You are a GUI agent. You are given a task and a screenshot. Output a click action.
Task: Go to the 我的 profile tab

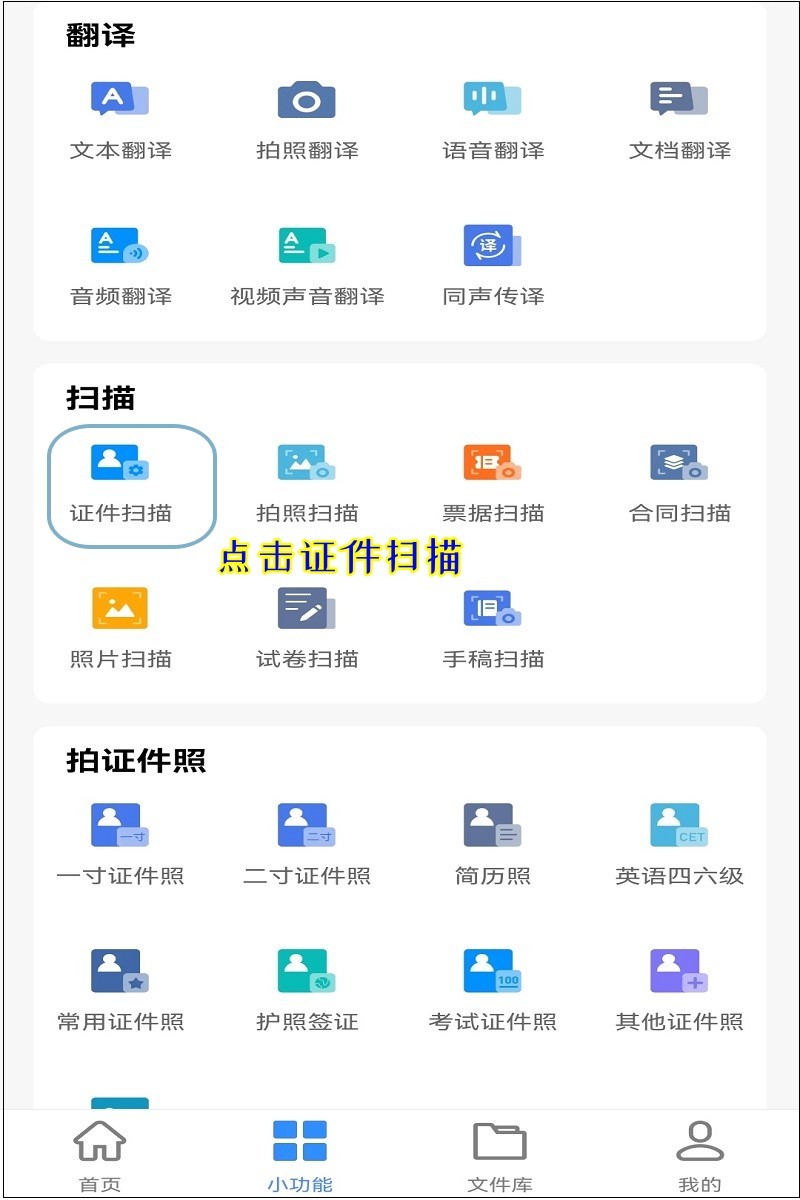tap(700, 1155)
